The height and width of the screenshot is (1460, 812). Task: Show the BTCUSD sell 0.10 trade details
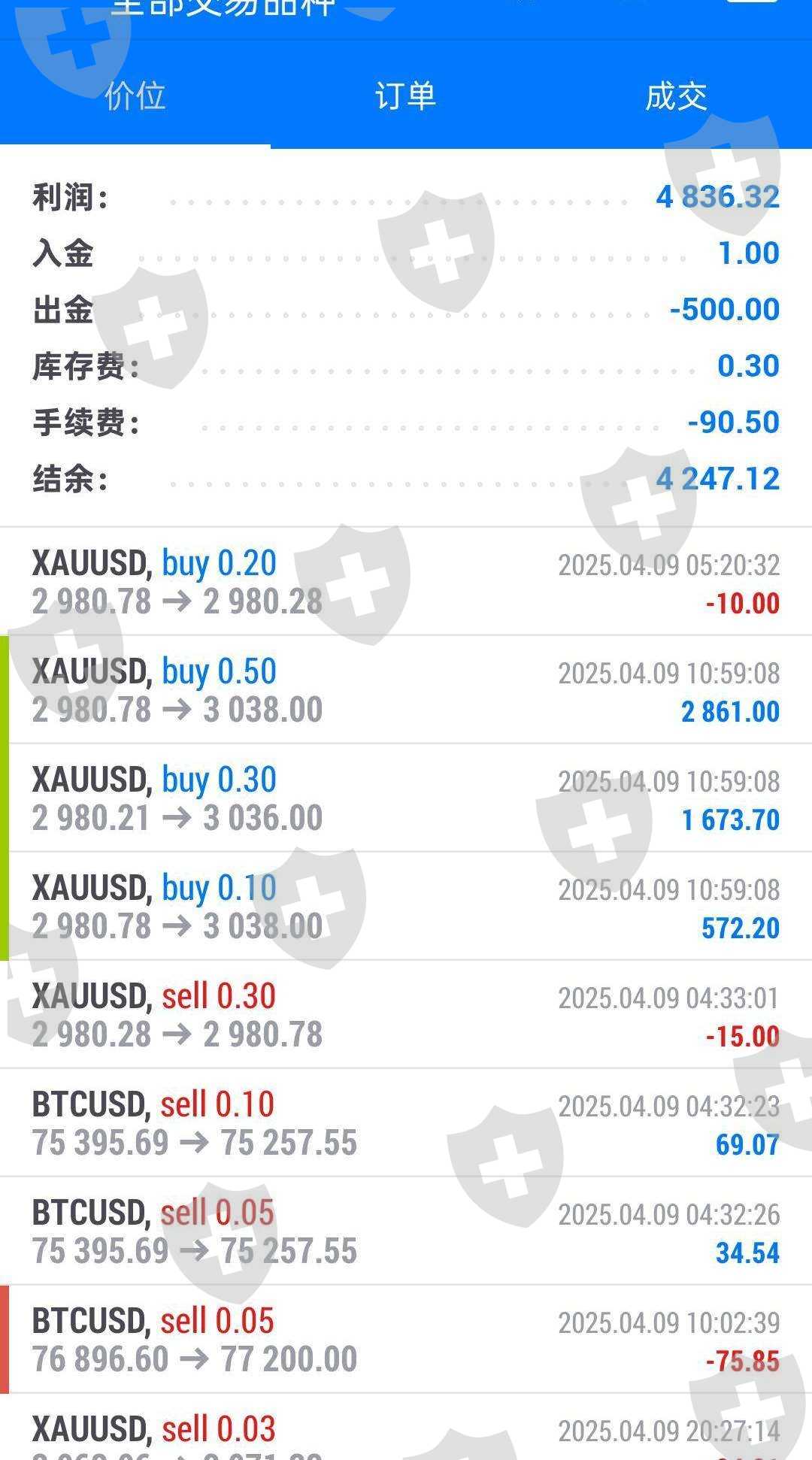click(x=406, y=1123)
